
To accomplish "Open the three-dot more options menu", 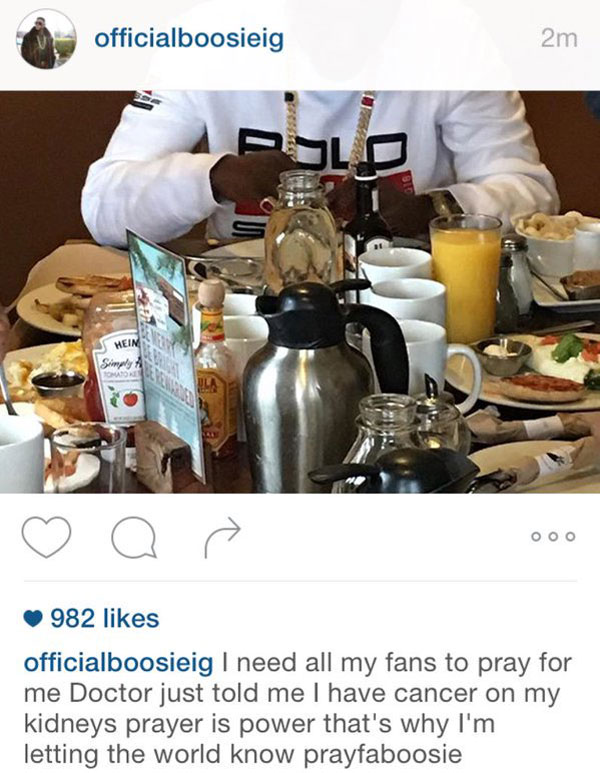I will click(x=555, y=537).
